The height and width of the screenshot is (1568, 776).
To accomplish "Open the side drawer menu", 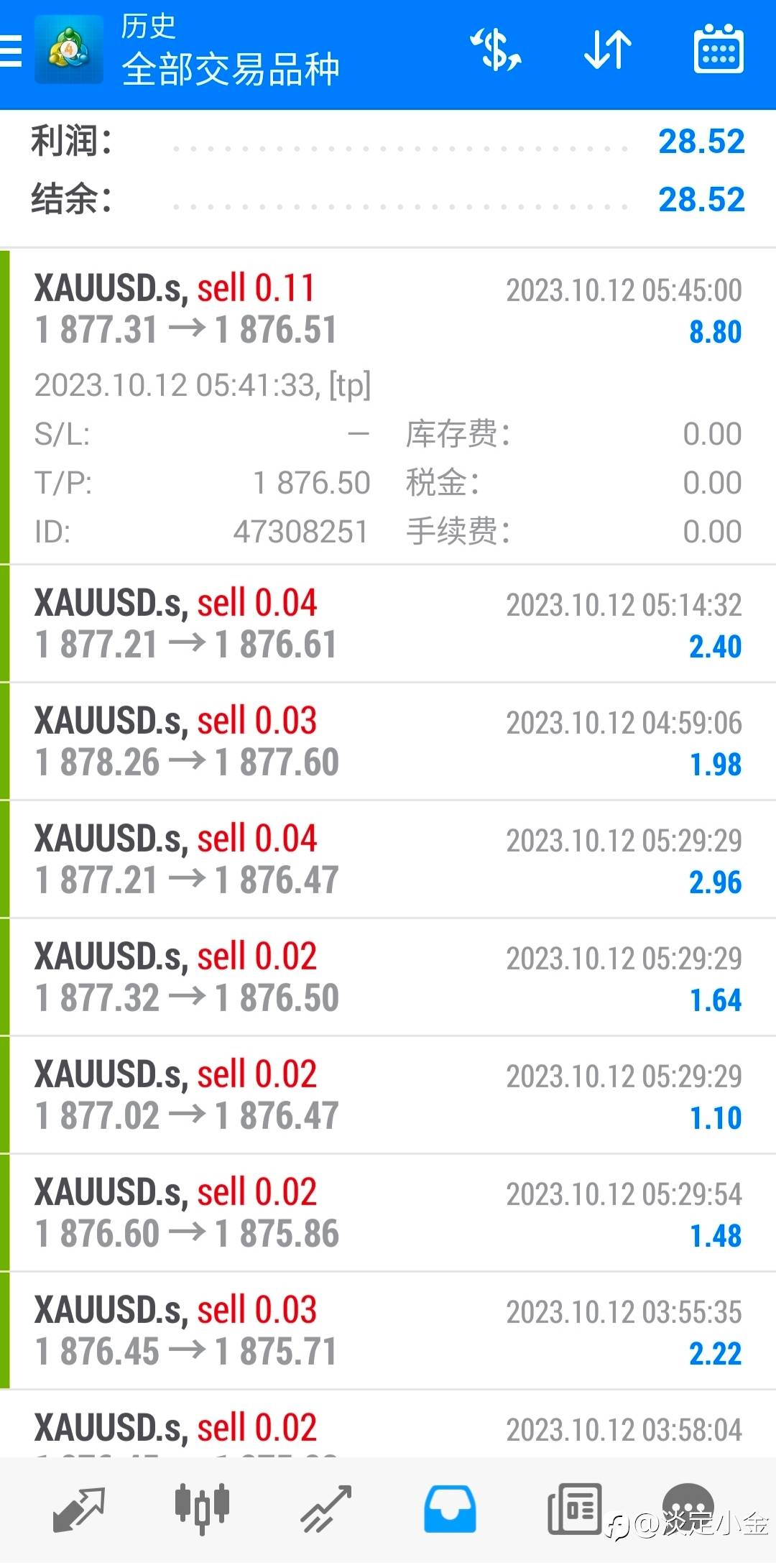I will pos(12,52).
